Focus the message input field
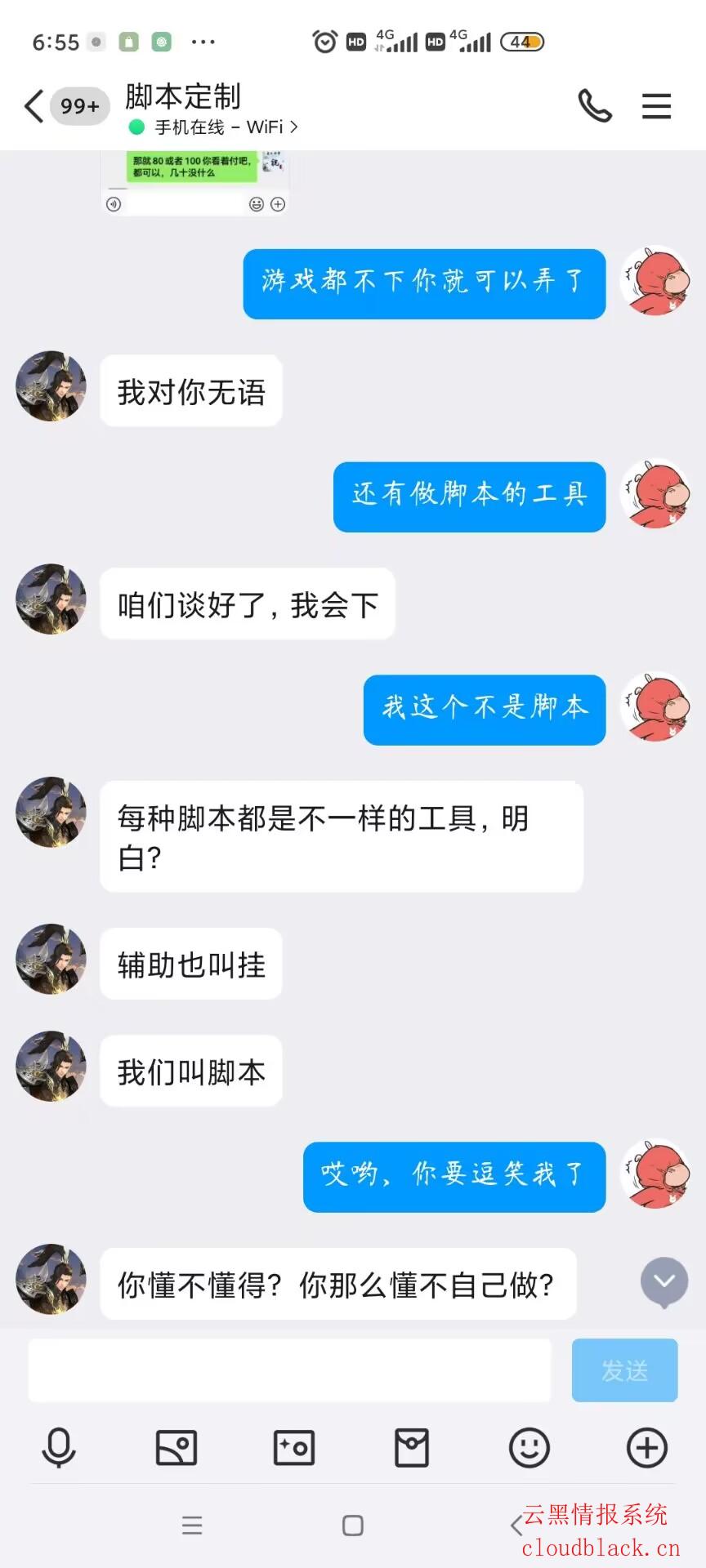This screenshot has width=706, height=1568. (x=289, y=1370)
